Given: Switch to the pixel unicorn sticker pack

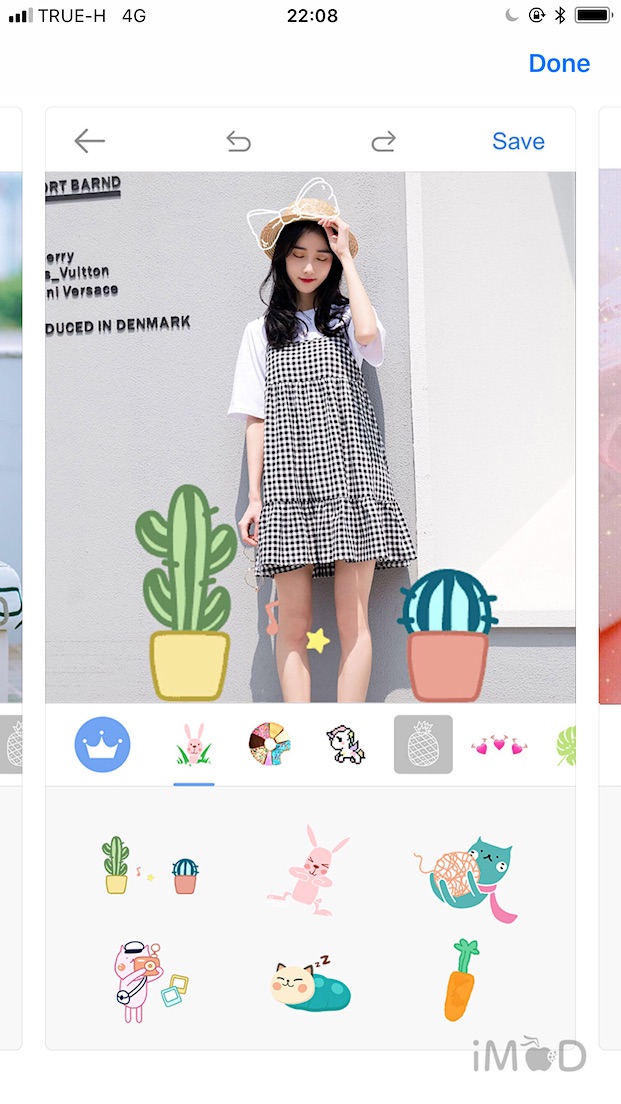Looking at the screenshot, I should [345, 745].
